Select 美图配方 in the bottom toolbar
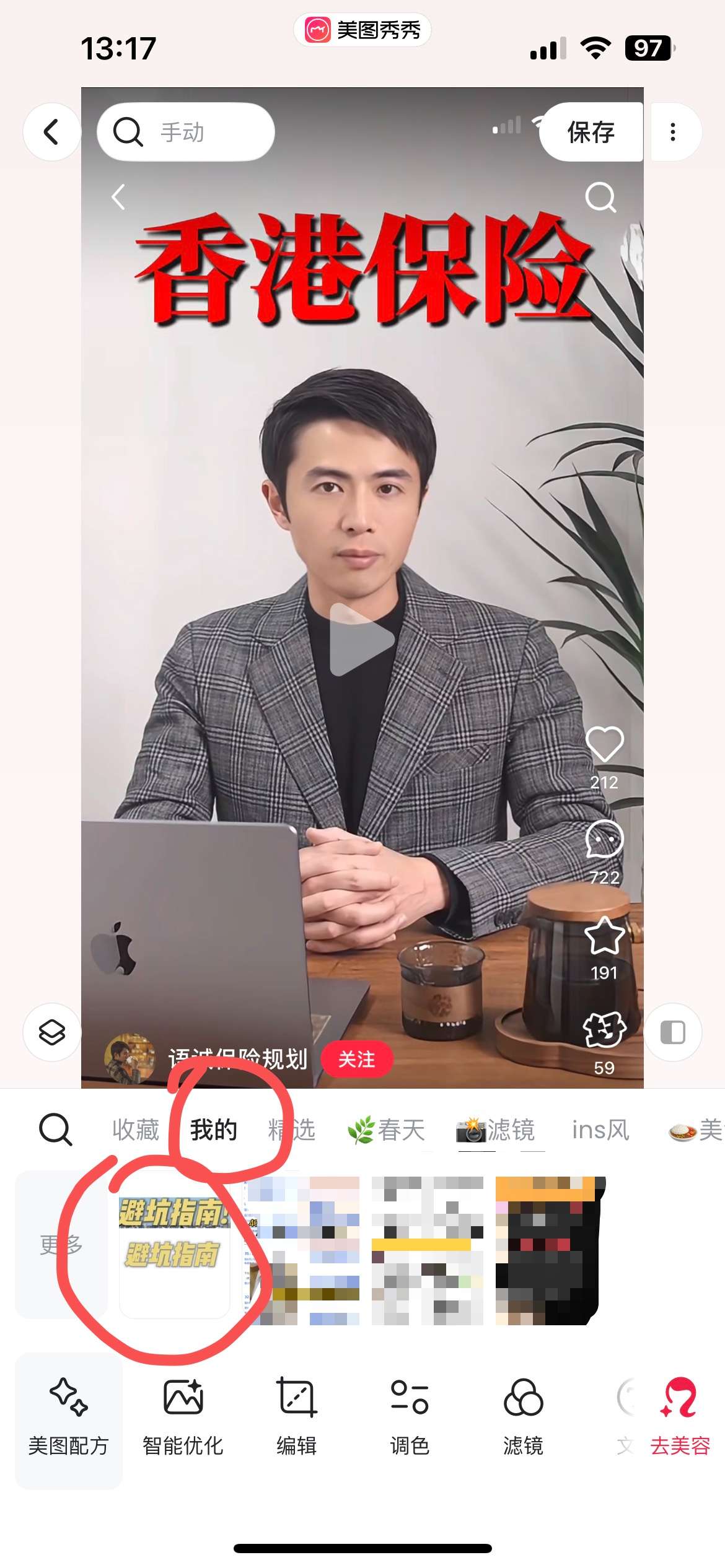Screen dimensions: 725x1568 [68, 1418]
